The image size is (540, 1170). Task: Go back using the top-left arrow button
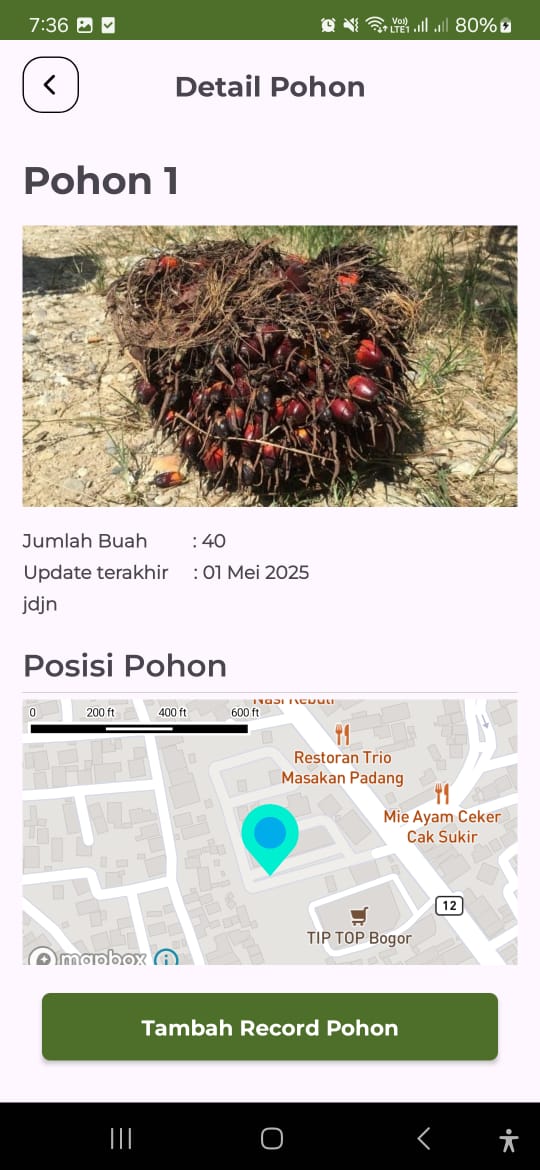(x=51, y=85)
